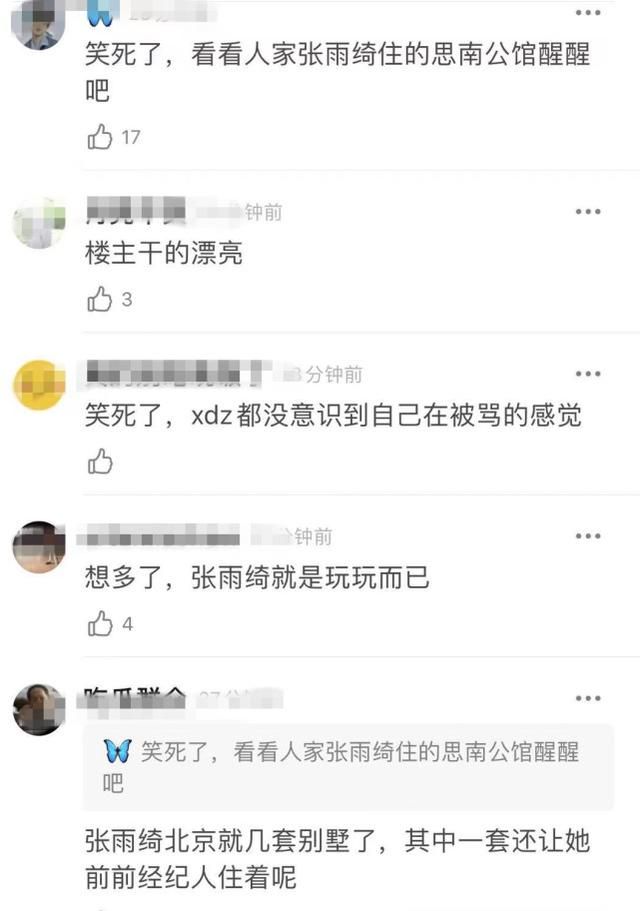This screenshot has height=911, width=640.
Task: Open overflow menu for the 思南公馆 comment
Action: (x=588, y=12)
